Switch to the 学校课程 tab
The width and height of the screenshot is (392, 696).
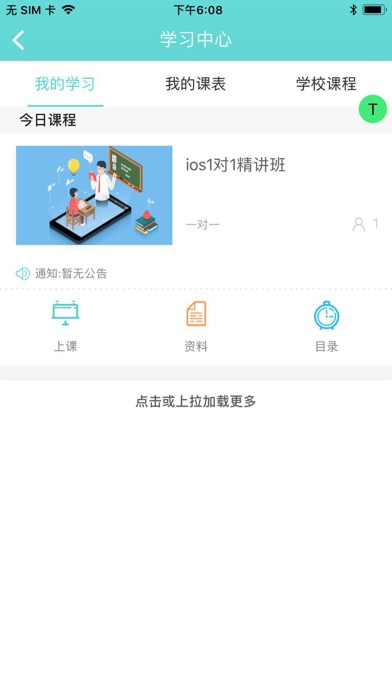point(326,83)
